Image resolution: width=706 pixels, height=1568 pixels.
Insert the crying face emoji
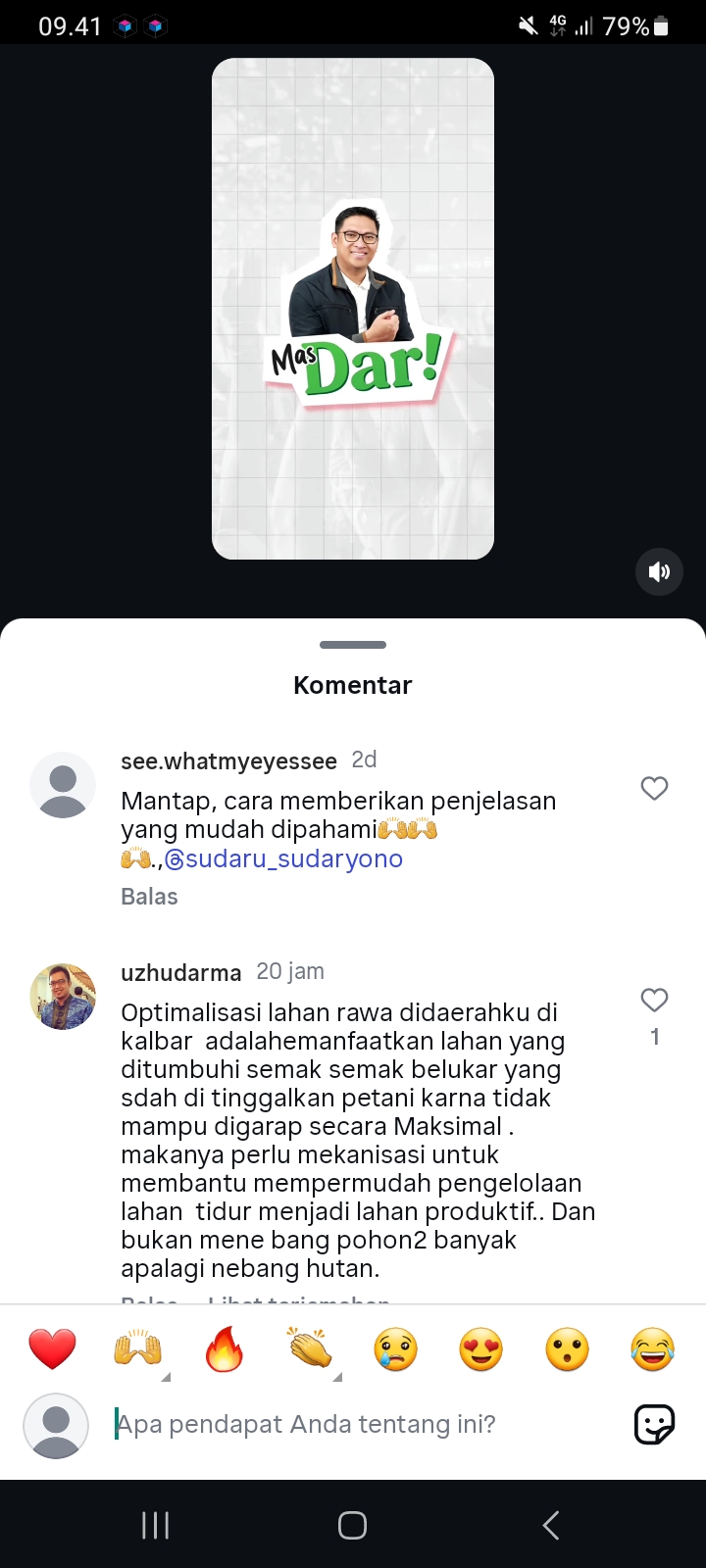(x=395, y=1349)
